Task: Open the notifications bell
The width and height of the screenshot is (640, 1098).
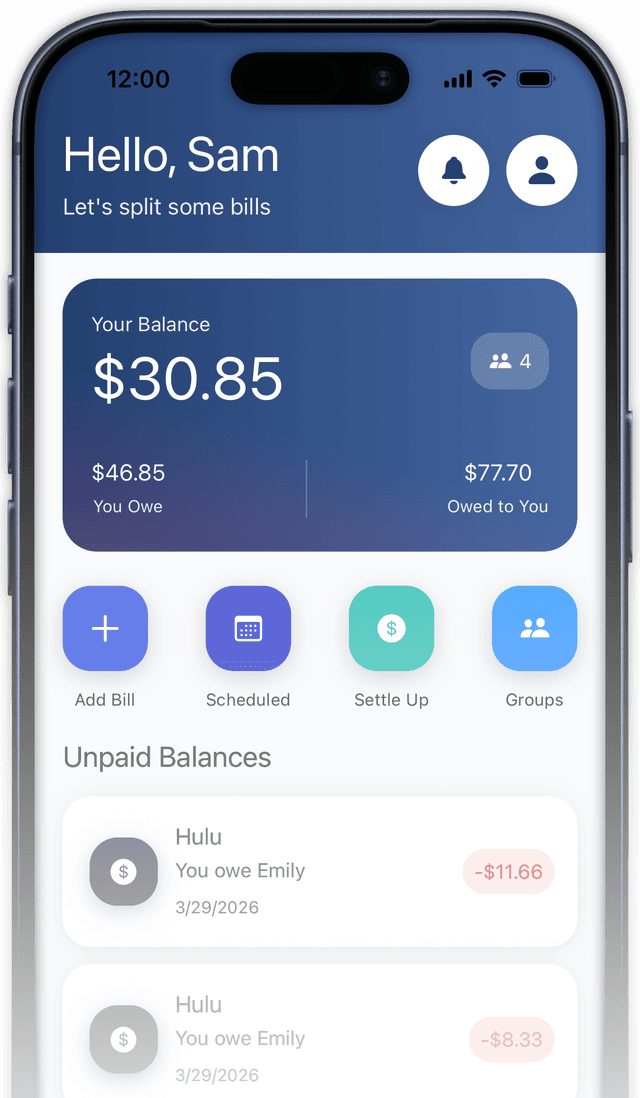Action: [453, 171]
